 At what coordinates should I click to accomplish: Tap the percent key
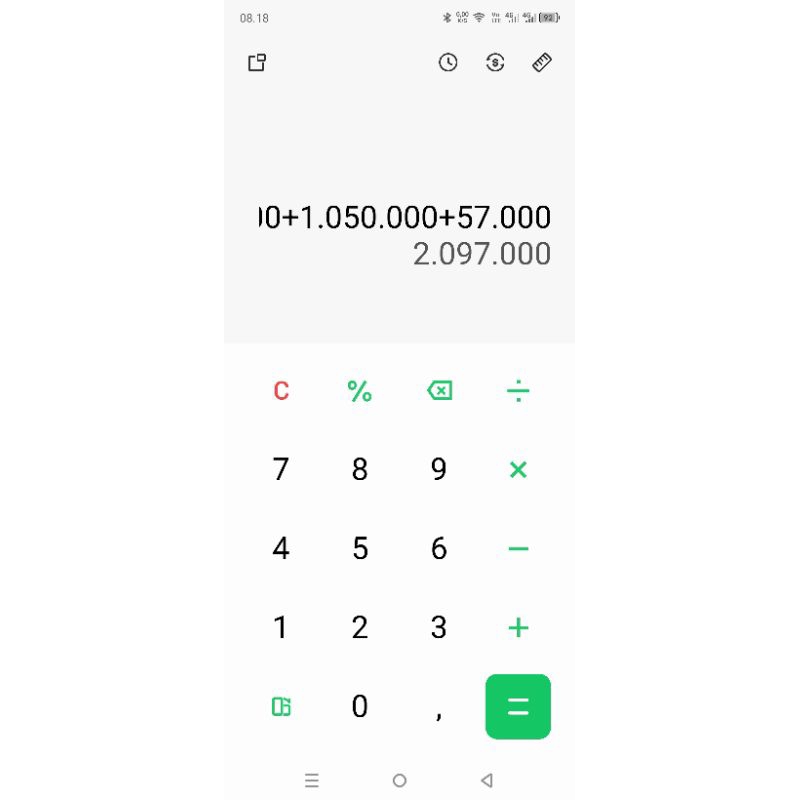(360, 391)
